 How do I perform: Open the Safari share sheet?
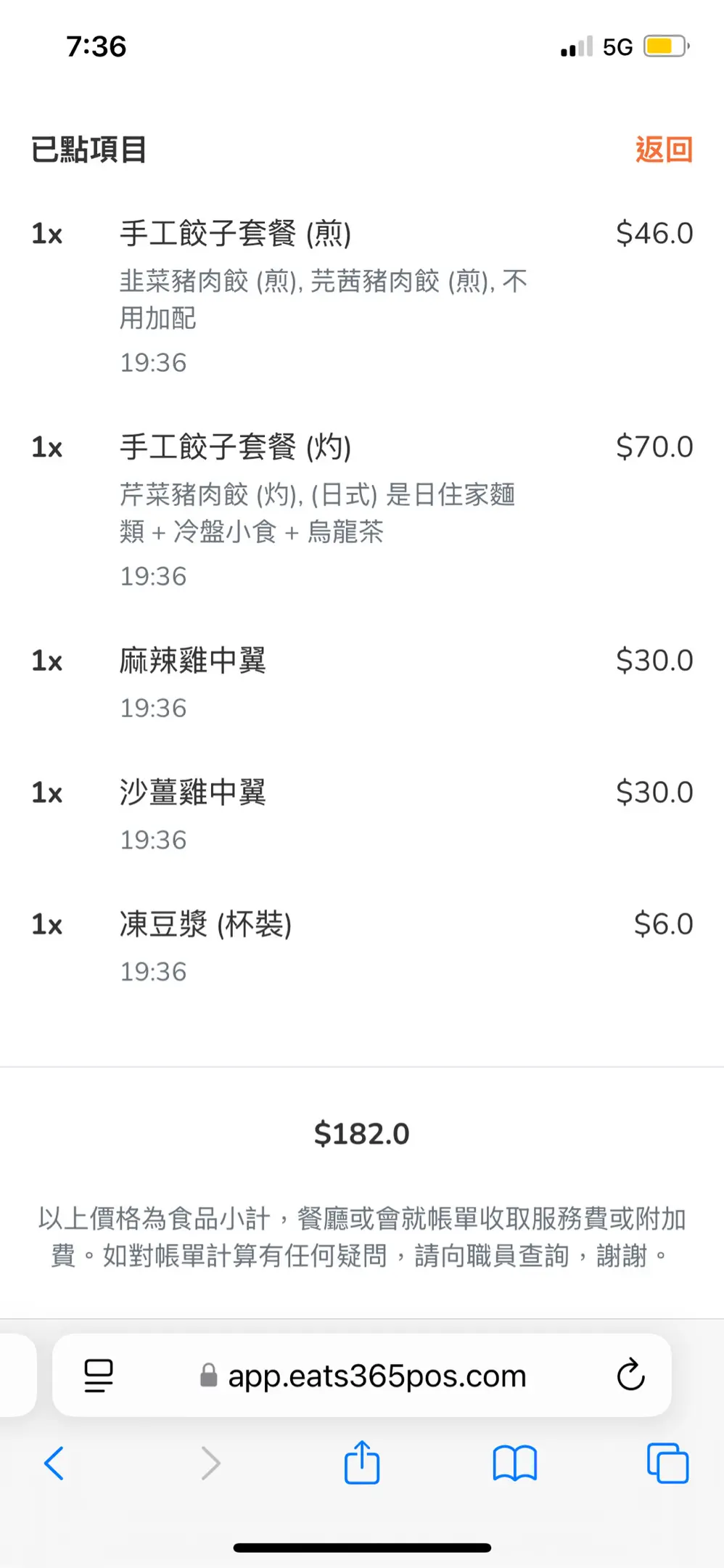362,1462
